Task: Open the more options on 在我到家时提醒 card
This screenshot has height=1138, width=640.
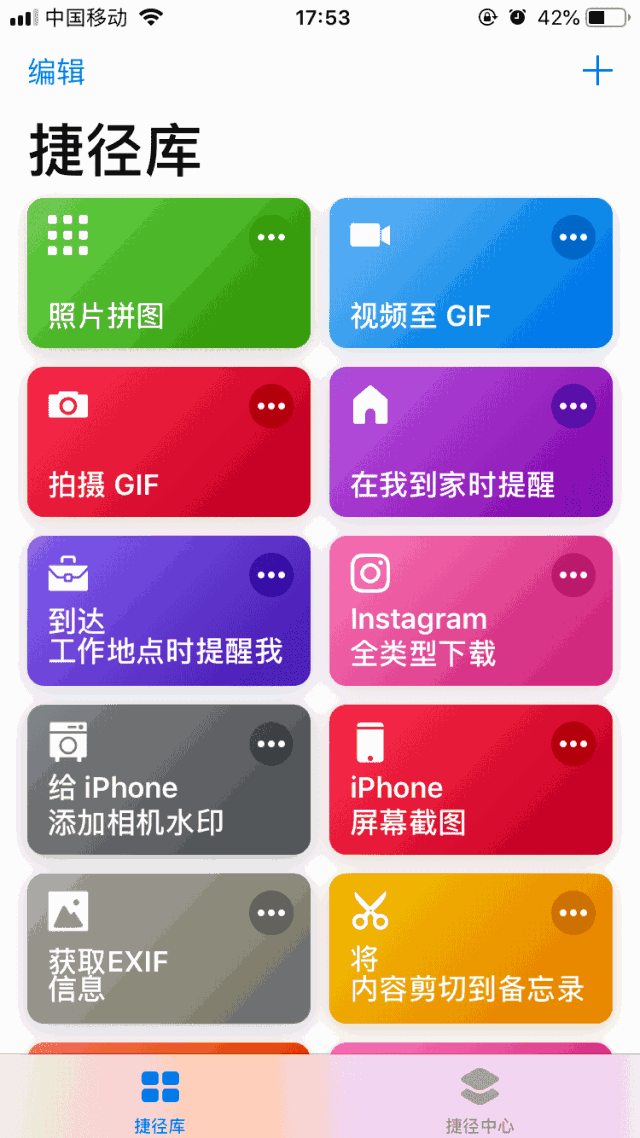Action: (573, 406)
